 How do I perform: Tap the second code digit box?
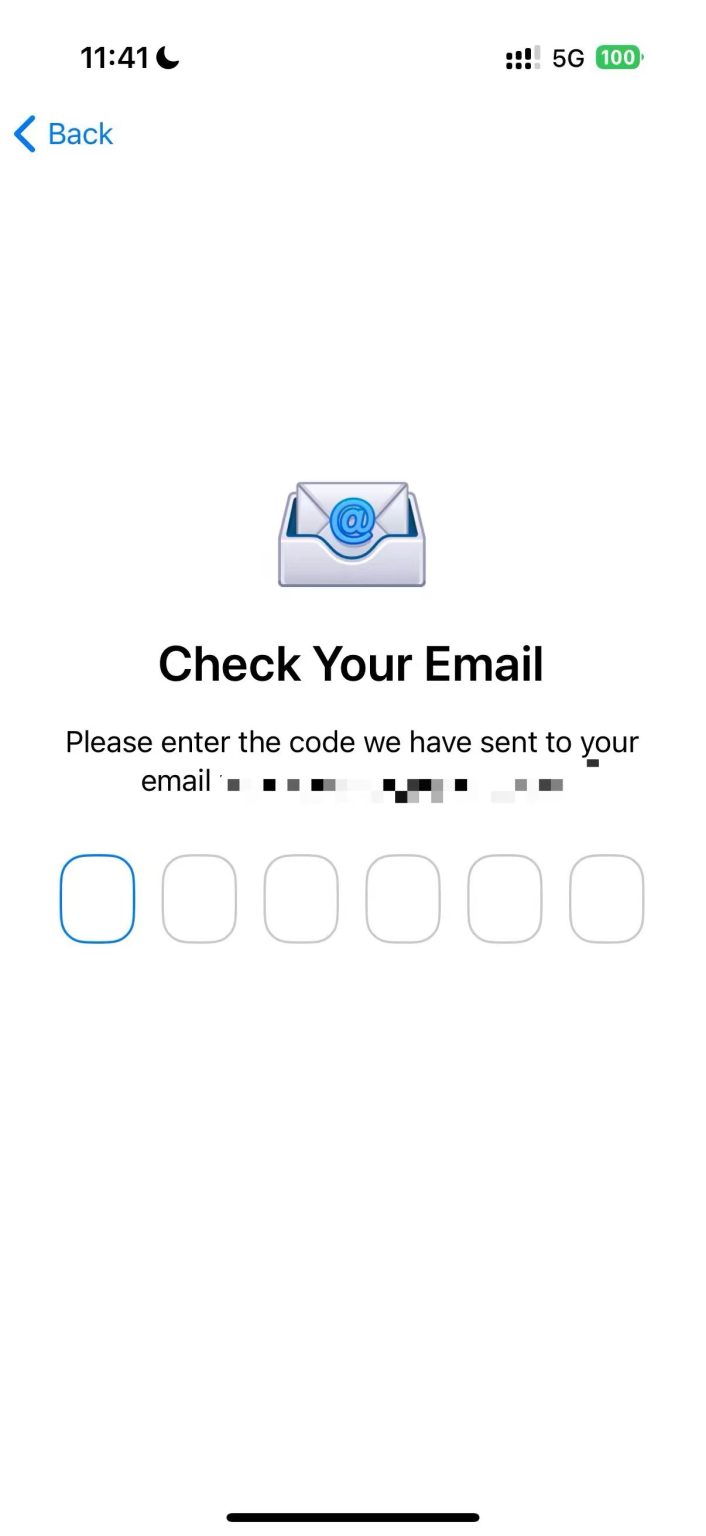pos(199,898)
